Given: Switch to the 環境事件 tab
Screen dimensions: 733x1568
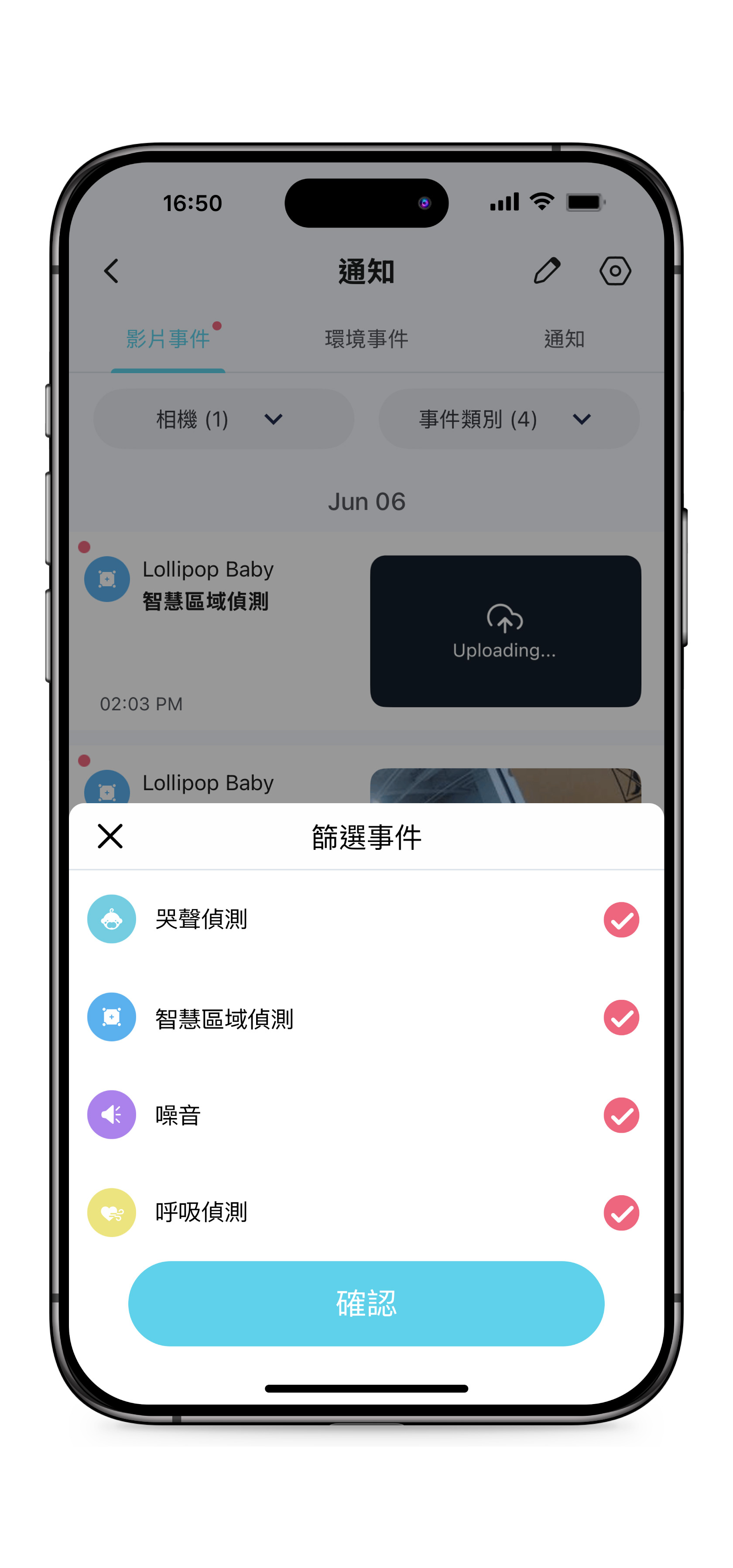Looking at the screenshot, I should pyautogui.click(x=366, y=339).
